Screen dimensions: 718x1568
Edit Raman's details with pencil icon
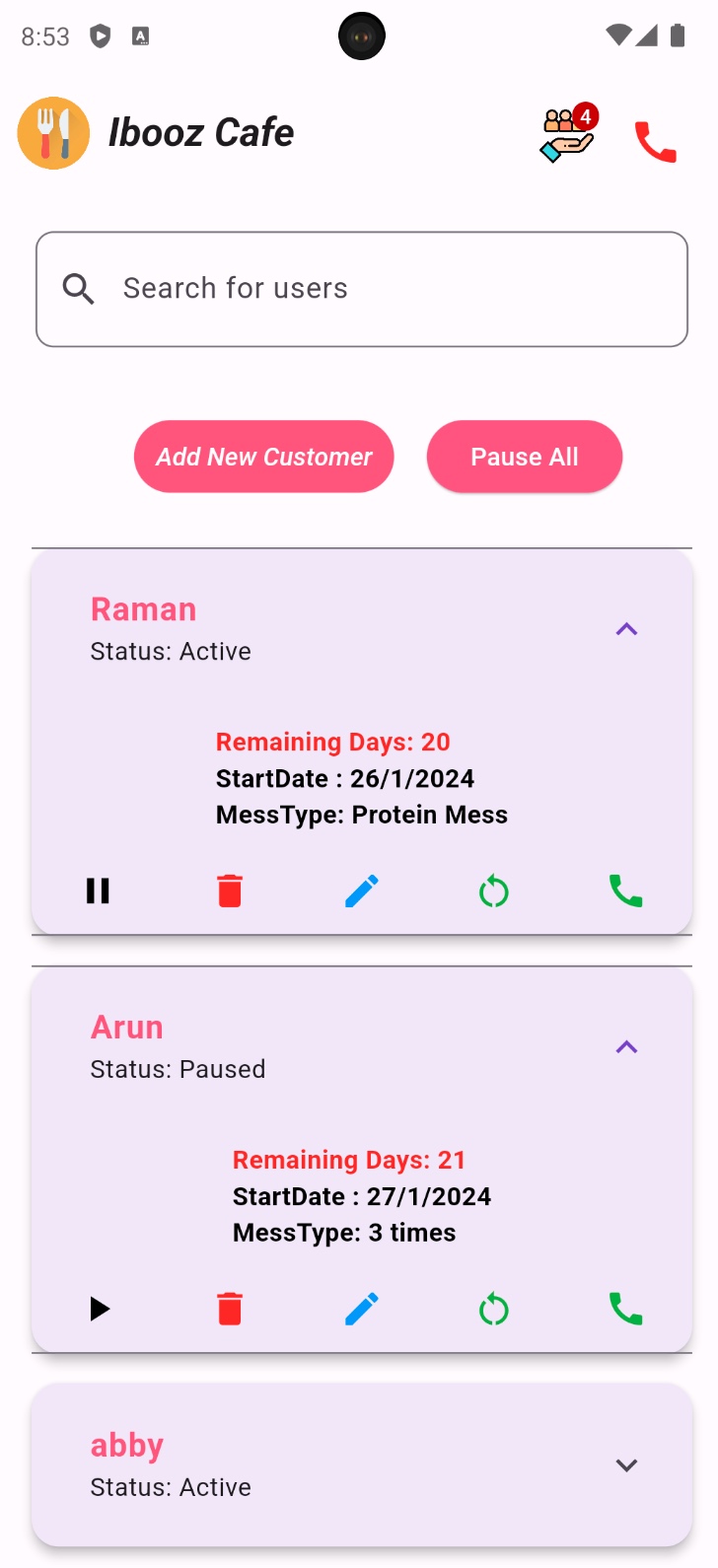[361, 891]
